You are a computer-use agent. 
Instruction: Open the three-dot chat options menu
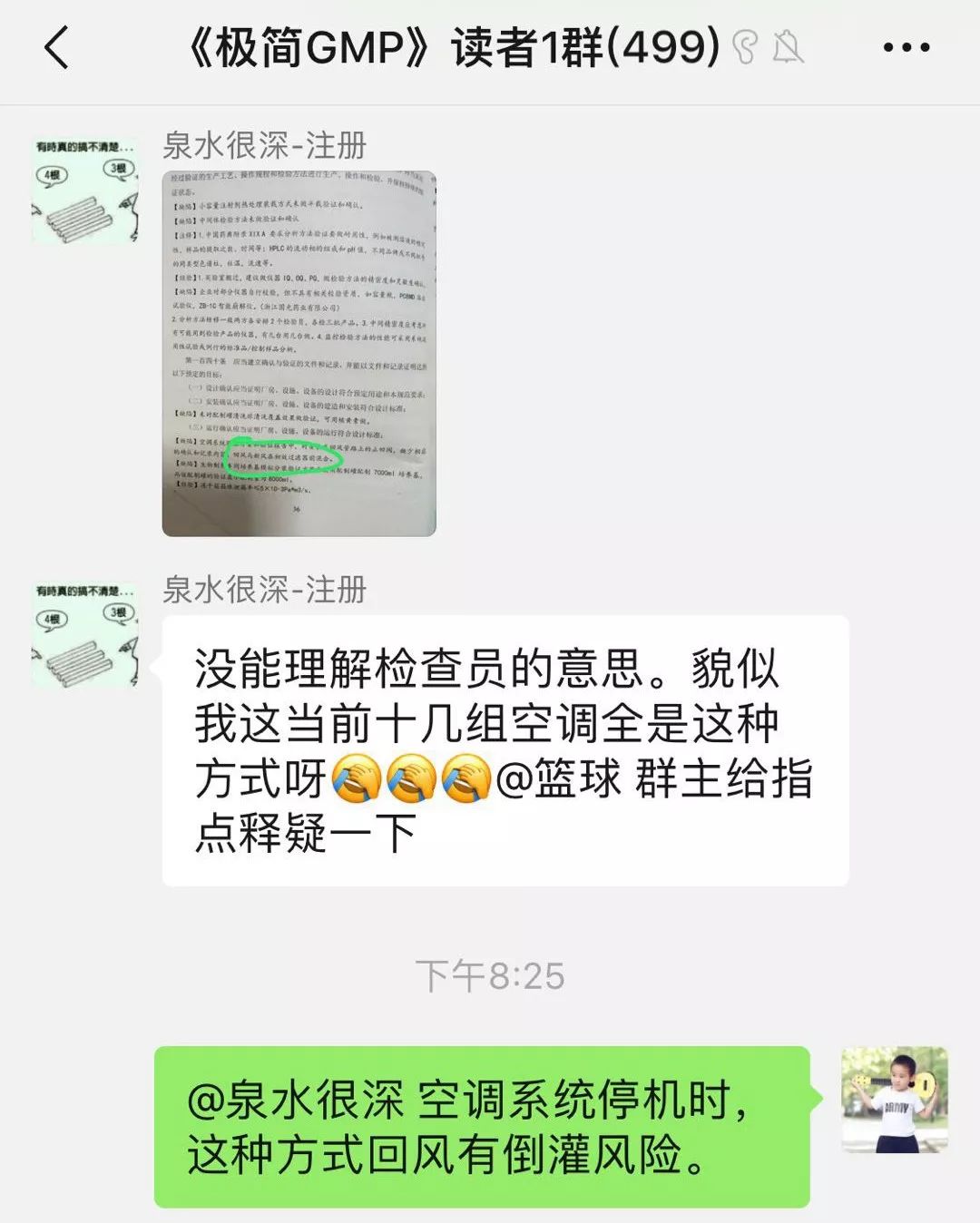pos(906,47)
